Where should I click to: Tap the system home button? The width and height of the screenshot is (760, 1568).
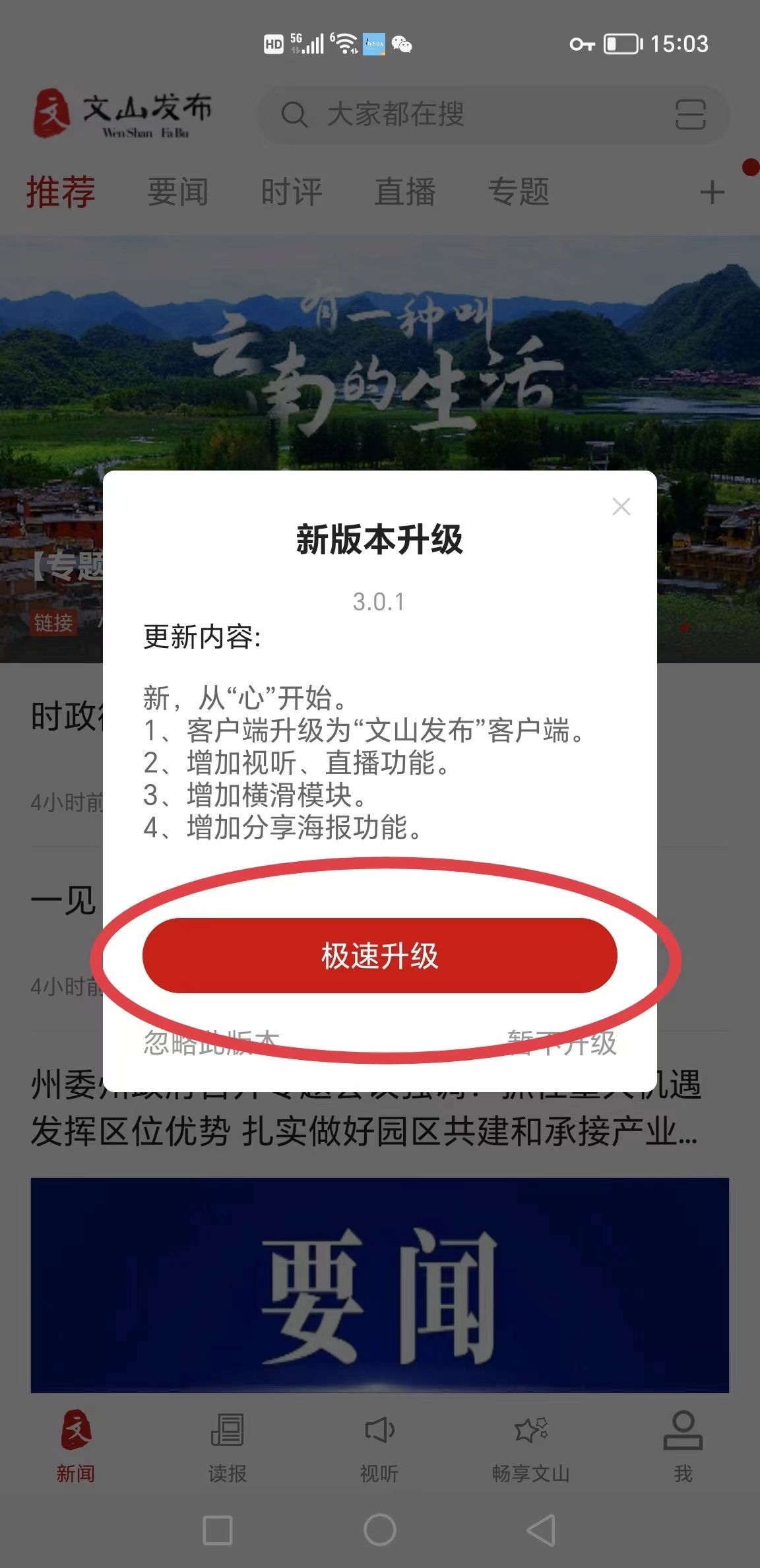[379, 1530]
